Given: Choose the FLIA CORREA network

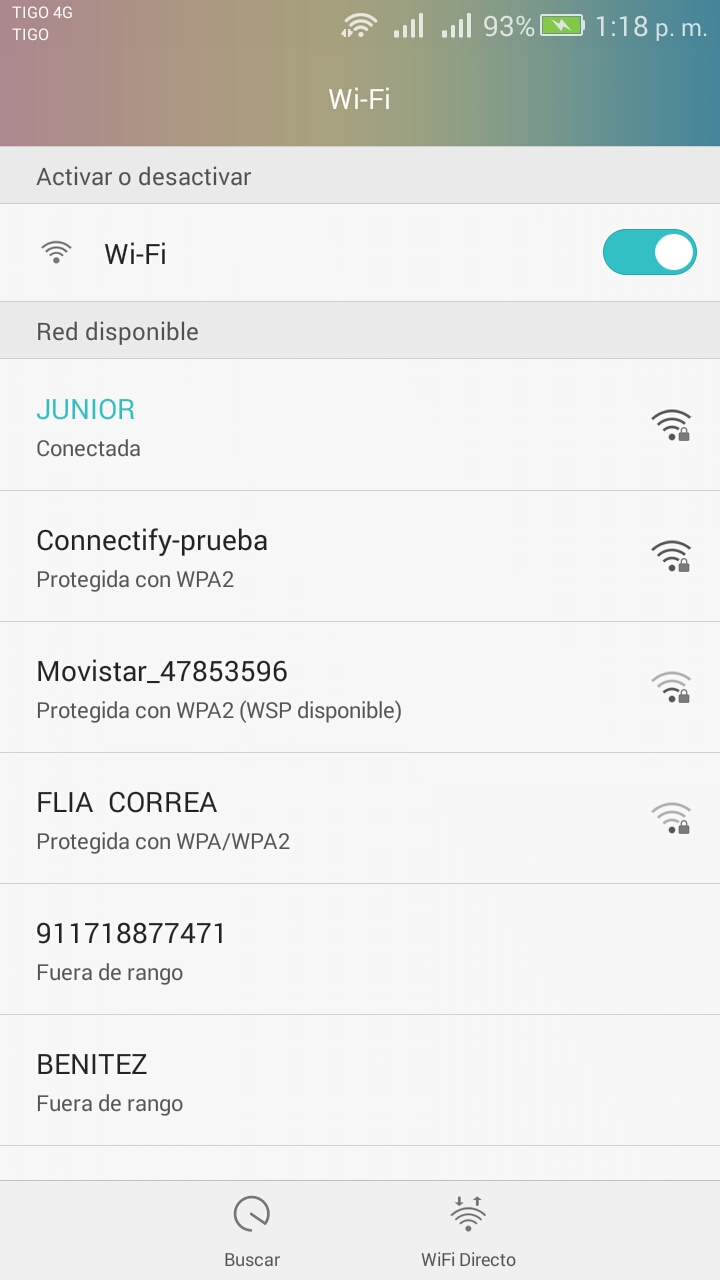Looking at the screenshot, I should tap(360, 819).
